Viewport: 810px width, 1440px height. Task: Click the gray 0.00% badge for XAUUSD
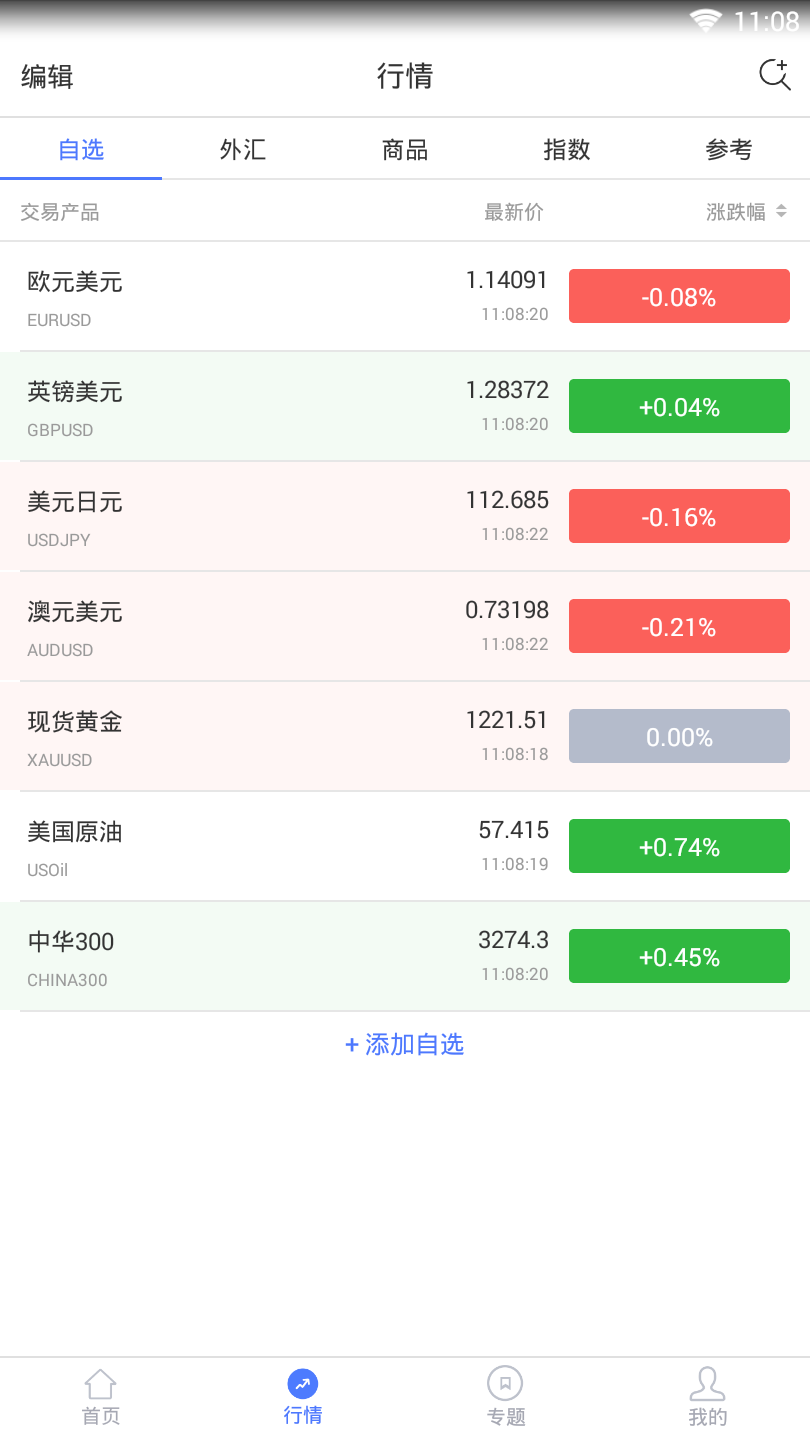tap(679, 735)
